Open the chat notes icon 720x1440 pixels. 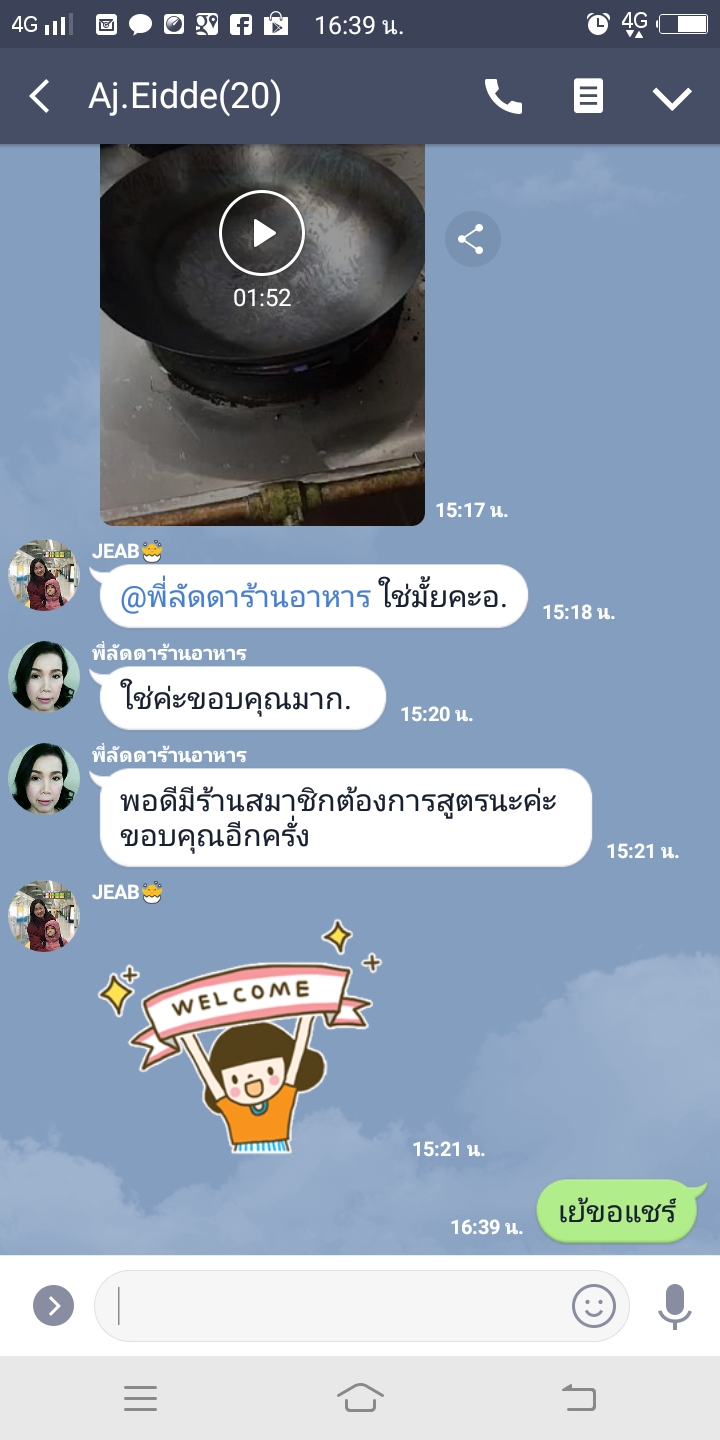click(x=588, y=97)
